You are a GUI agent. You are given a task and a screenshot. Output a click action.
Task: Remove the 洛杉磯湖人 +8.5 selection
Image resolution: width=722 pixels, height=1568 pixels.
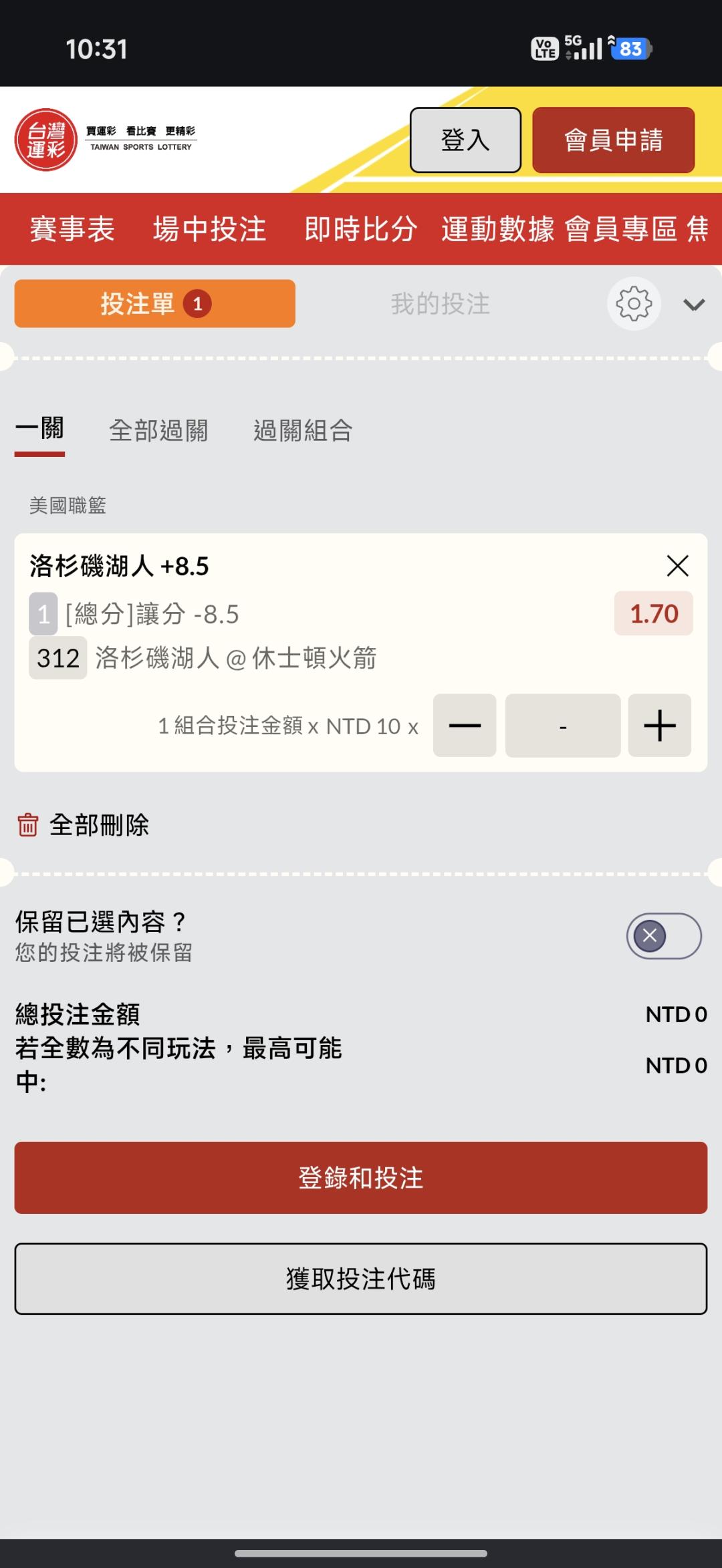678,566
